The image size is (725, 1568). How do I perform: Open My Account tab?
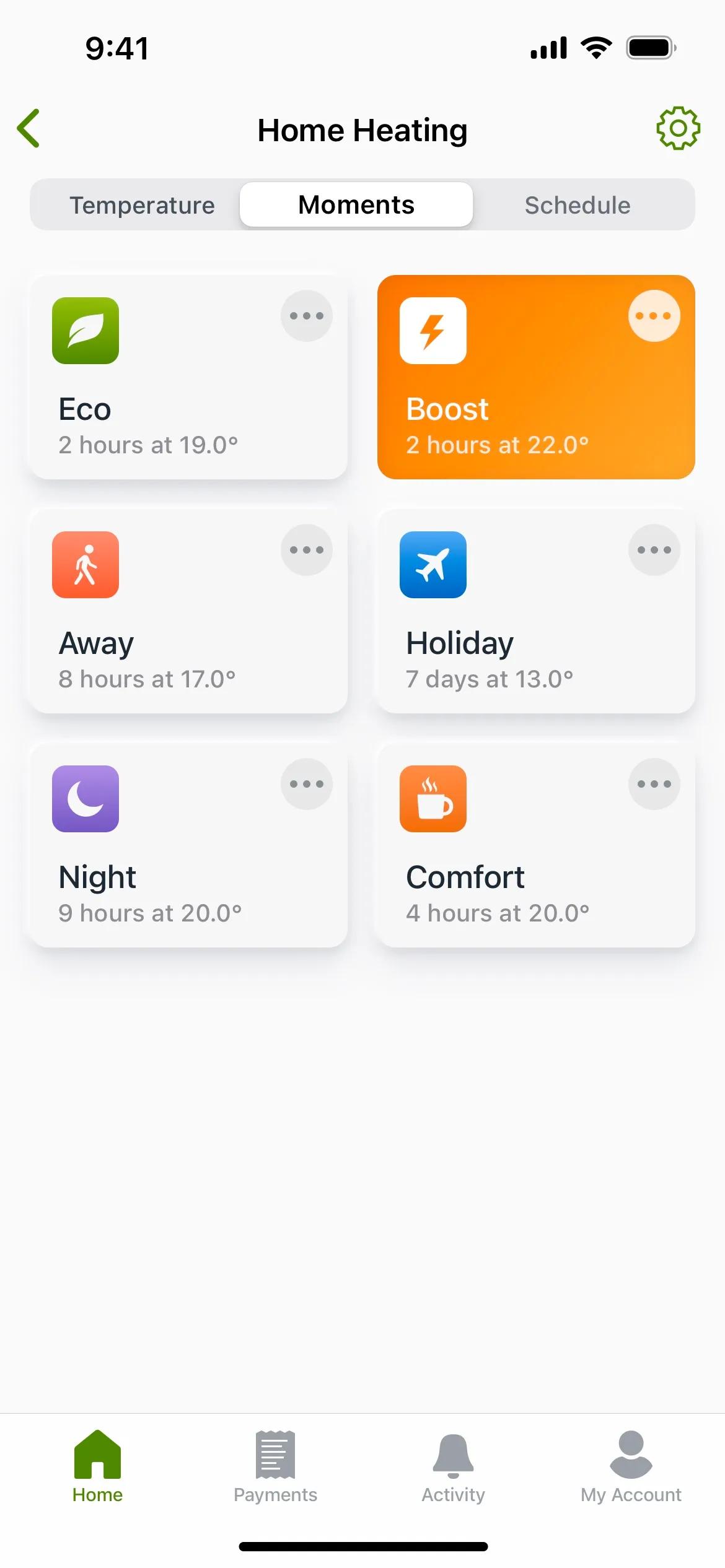tap(631, 1466)
